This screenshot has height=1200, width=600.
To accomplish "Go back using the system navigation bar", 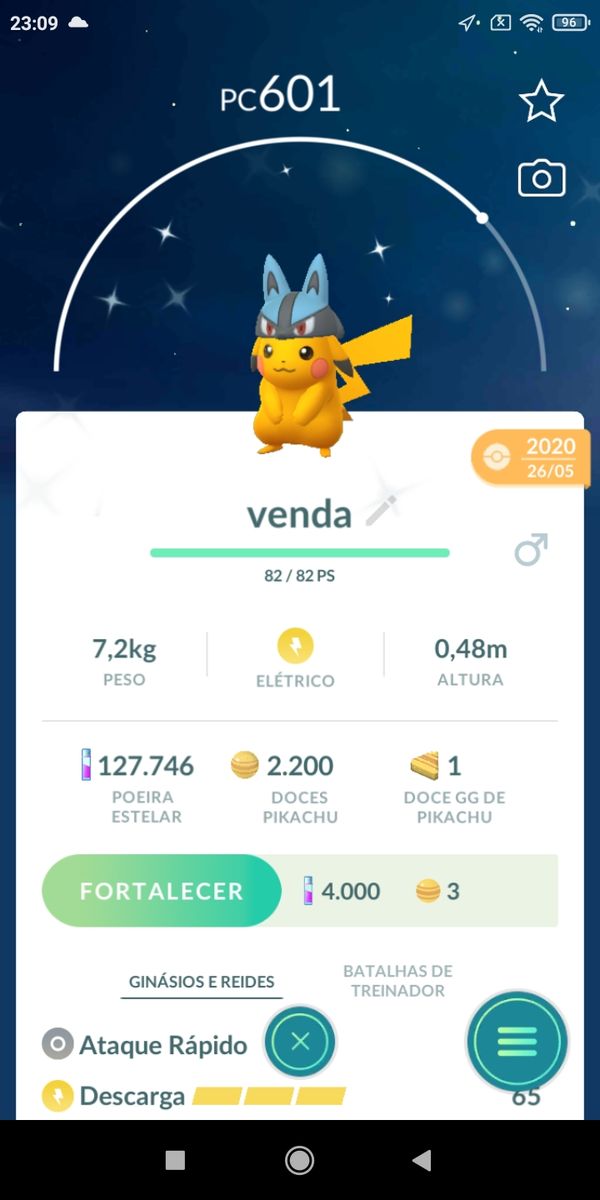I will 422,1160.
